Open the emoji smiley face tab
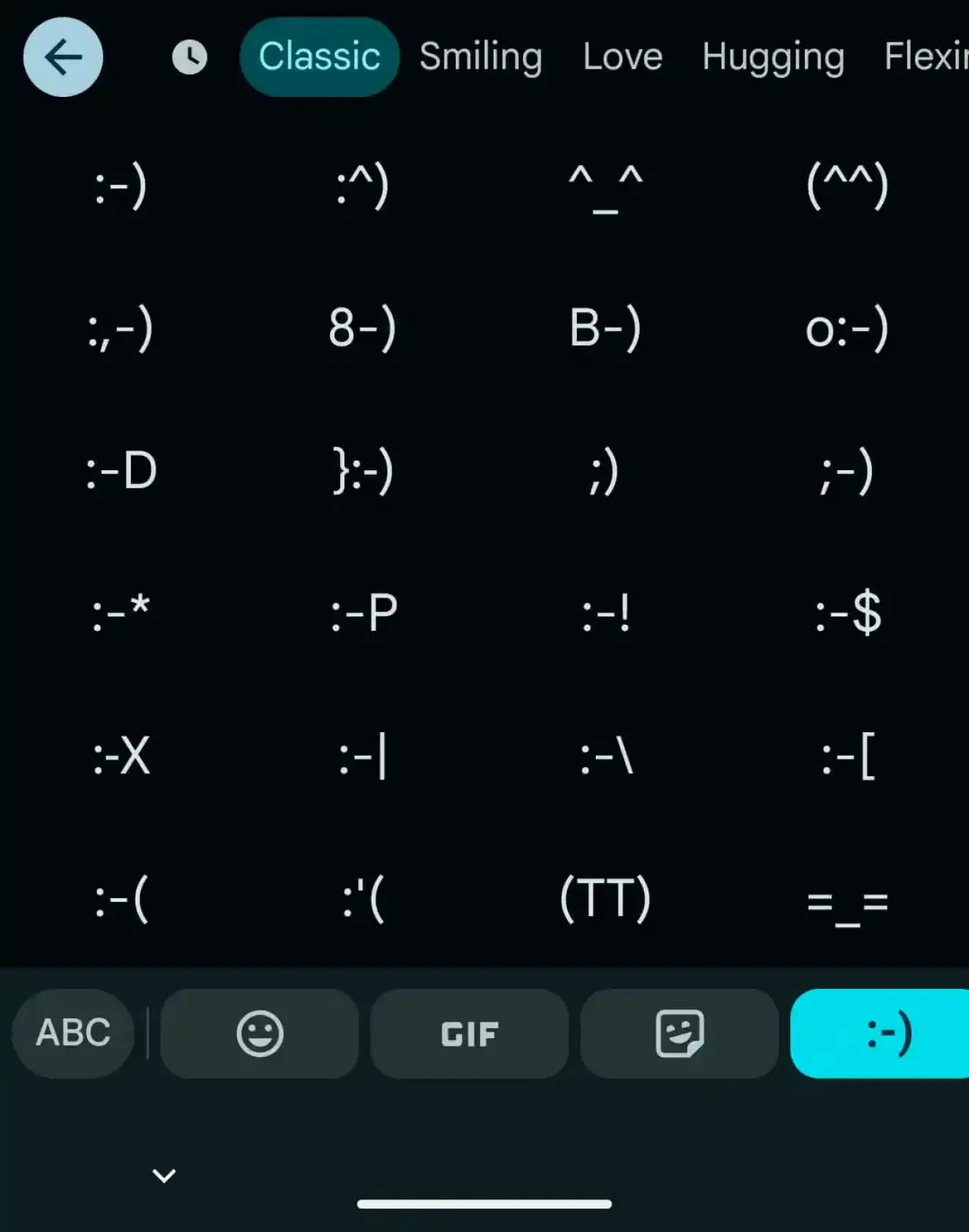The width and height of the screenshot is (969, 1232). click(x=260, y=1033)
